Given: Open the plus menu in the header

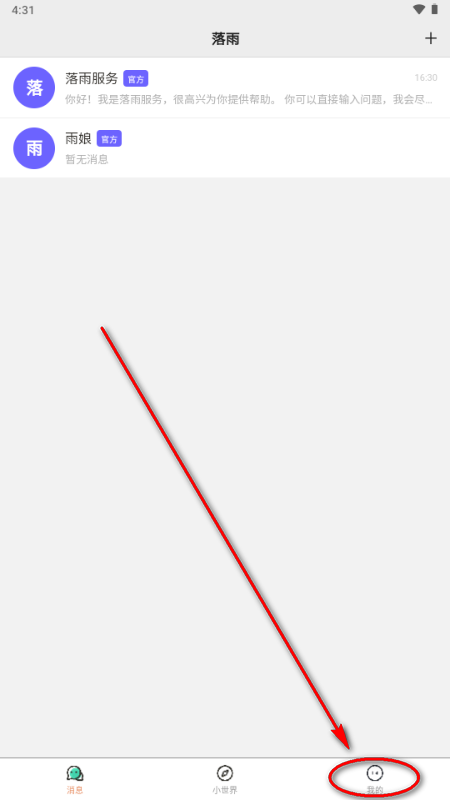Looking at the screenshot, I should click(x=431, y=38).
